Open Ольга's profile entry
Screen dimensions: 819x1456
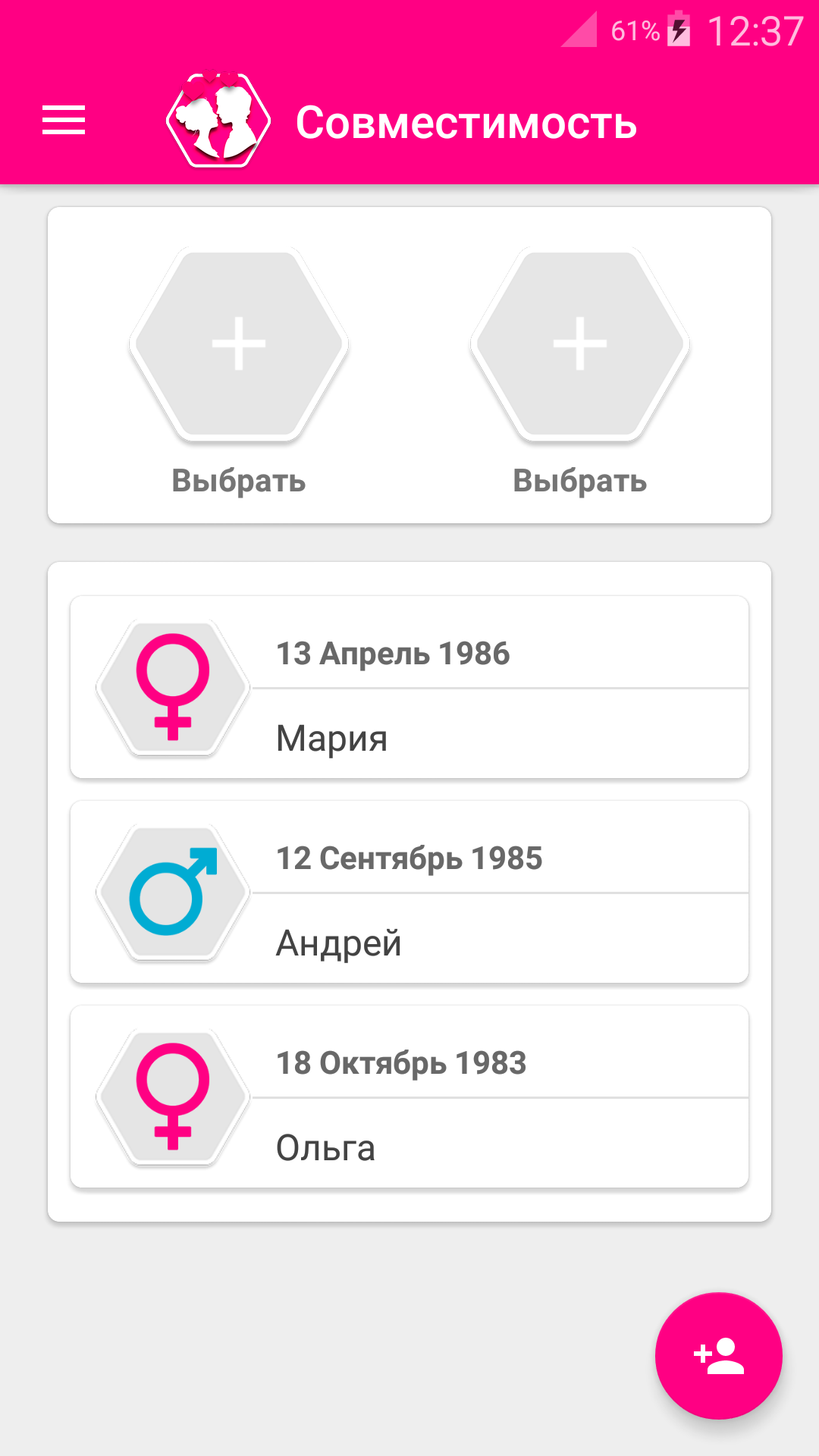click(x=409, y=1097)
